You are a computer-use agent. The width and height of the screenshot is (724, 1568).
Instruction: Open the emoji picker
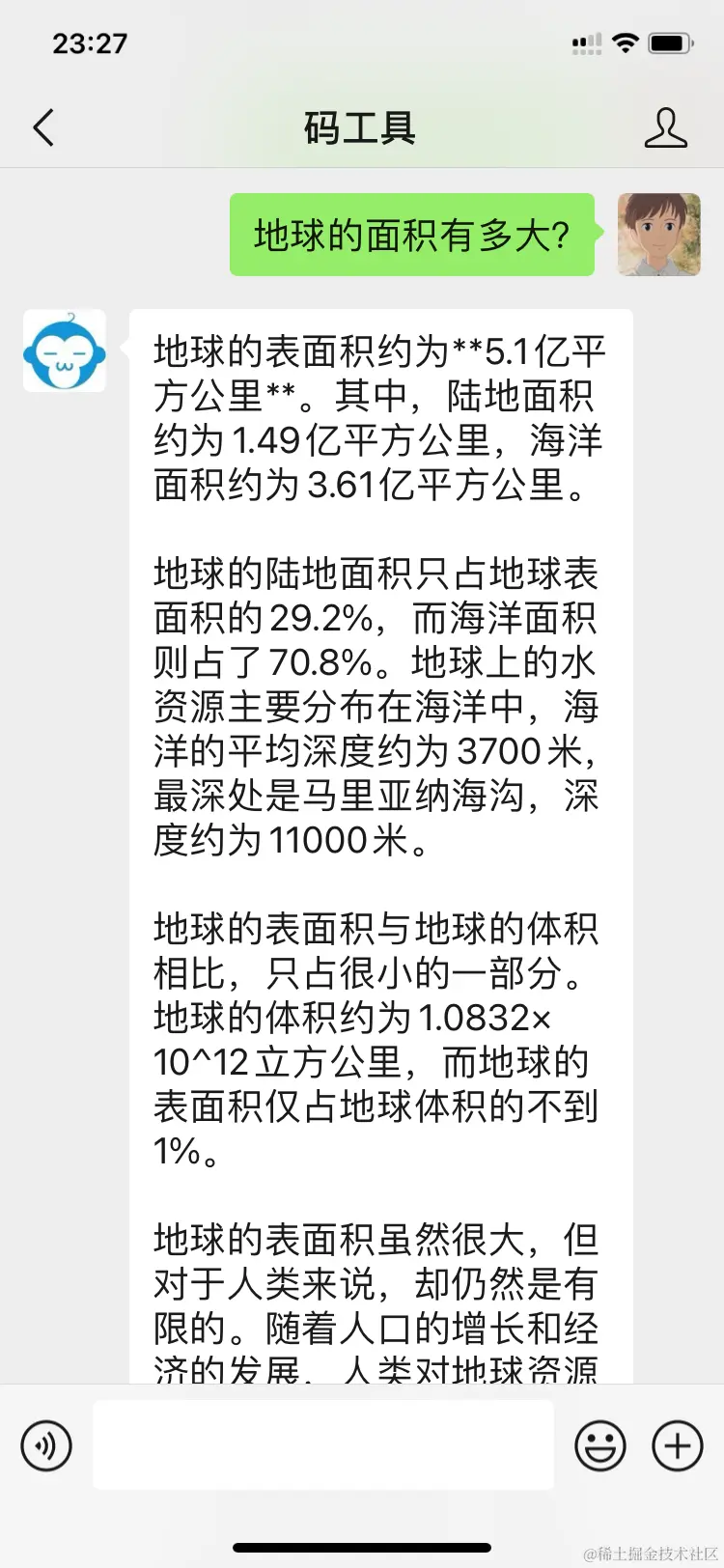(599, 1445)
